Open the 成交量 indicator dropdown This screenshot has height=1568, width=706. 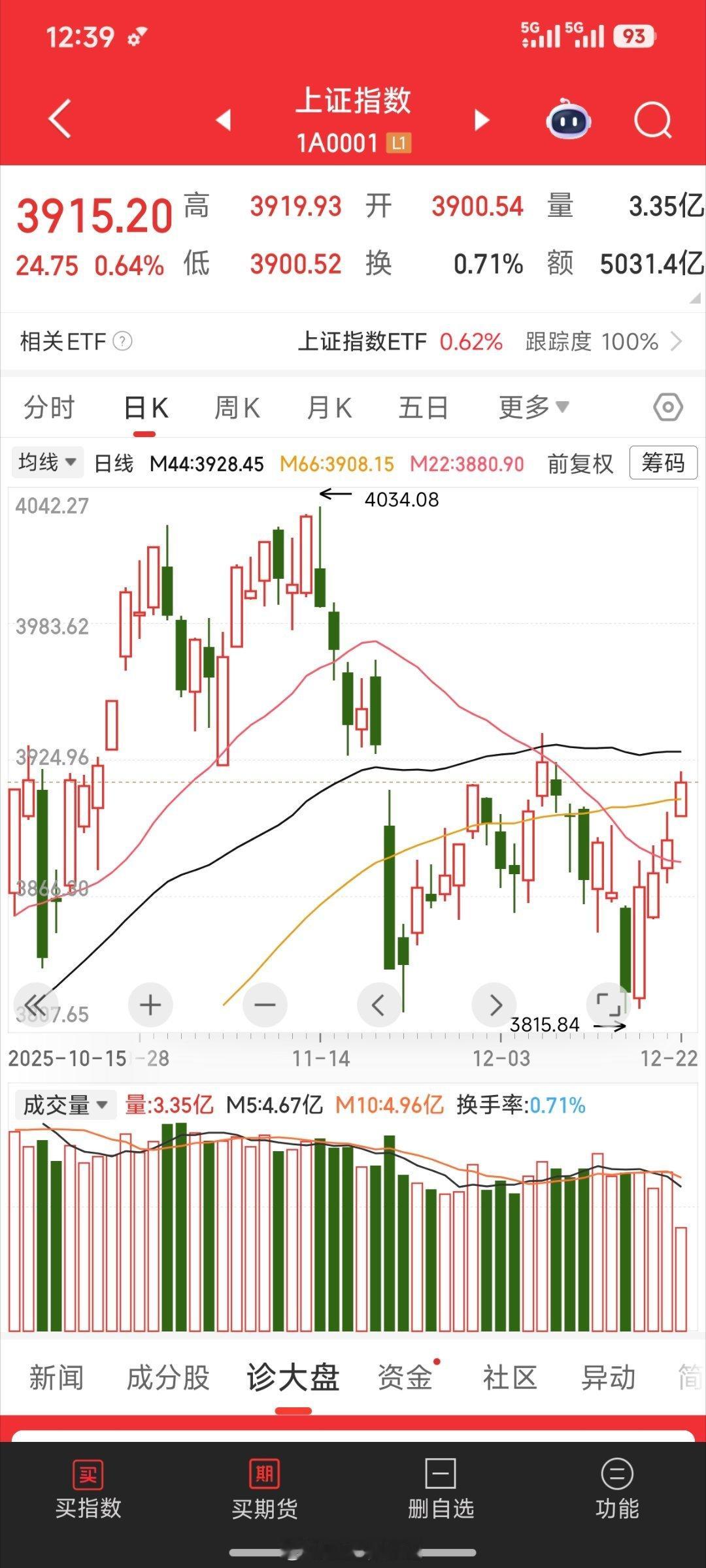click(x=65, y=1105)
